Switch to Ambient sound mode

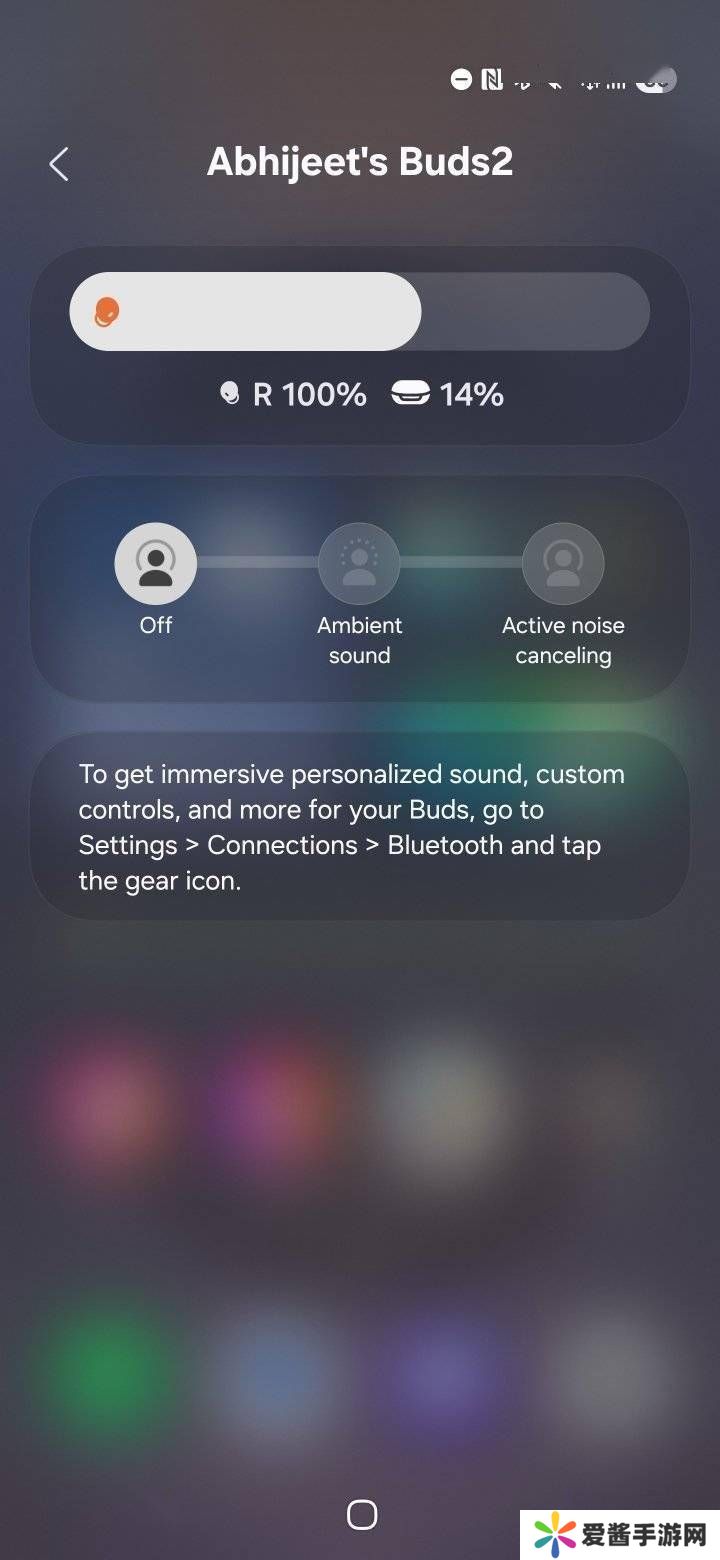[359, 564]
